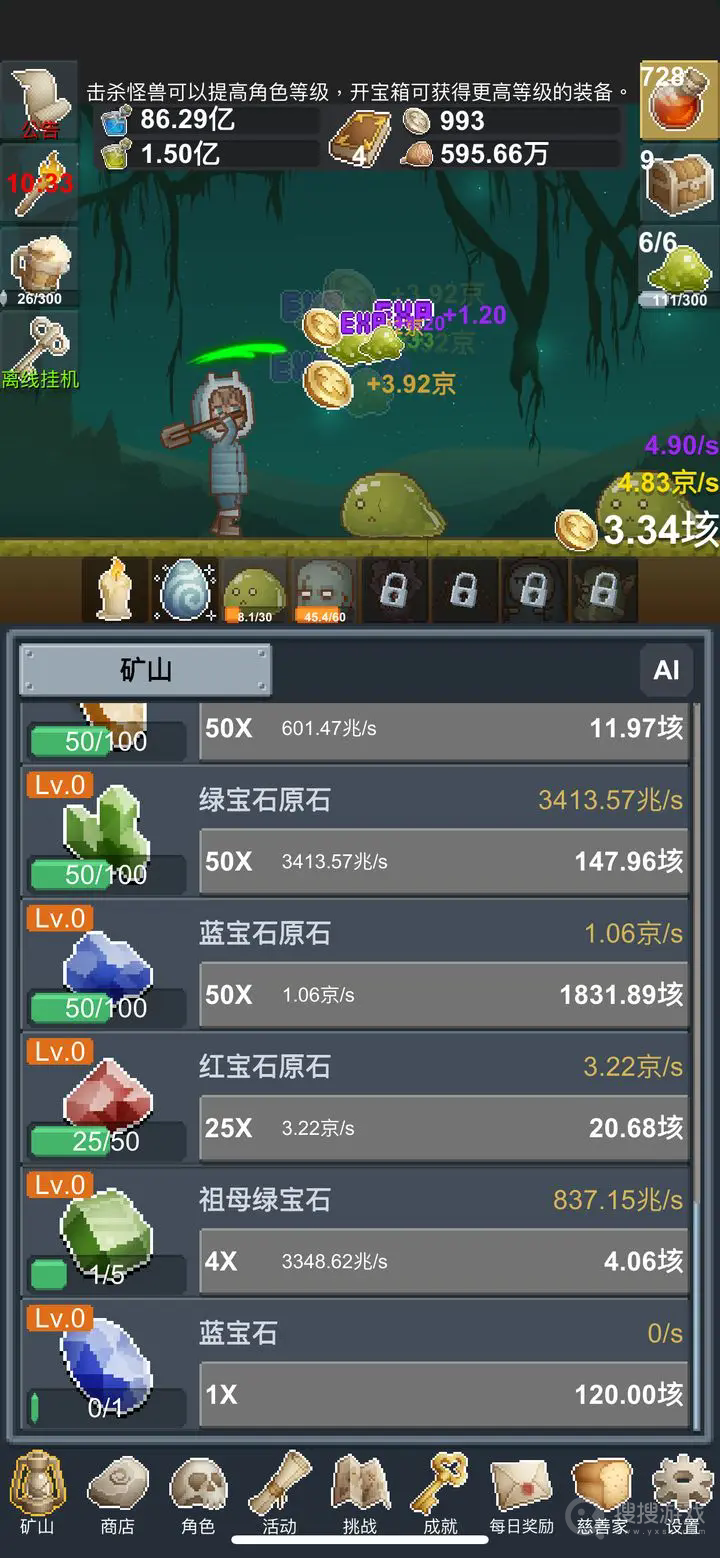
Task: Buy 25X upgrade for 红宝石原石
Action: click(443, 1128)
